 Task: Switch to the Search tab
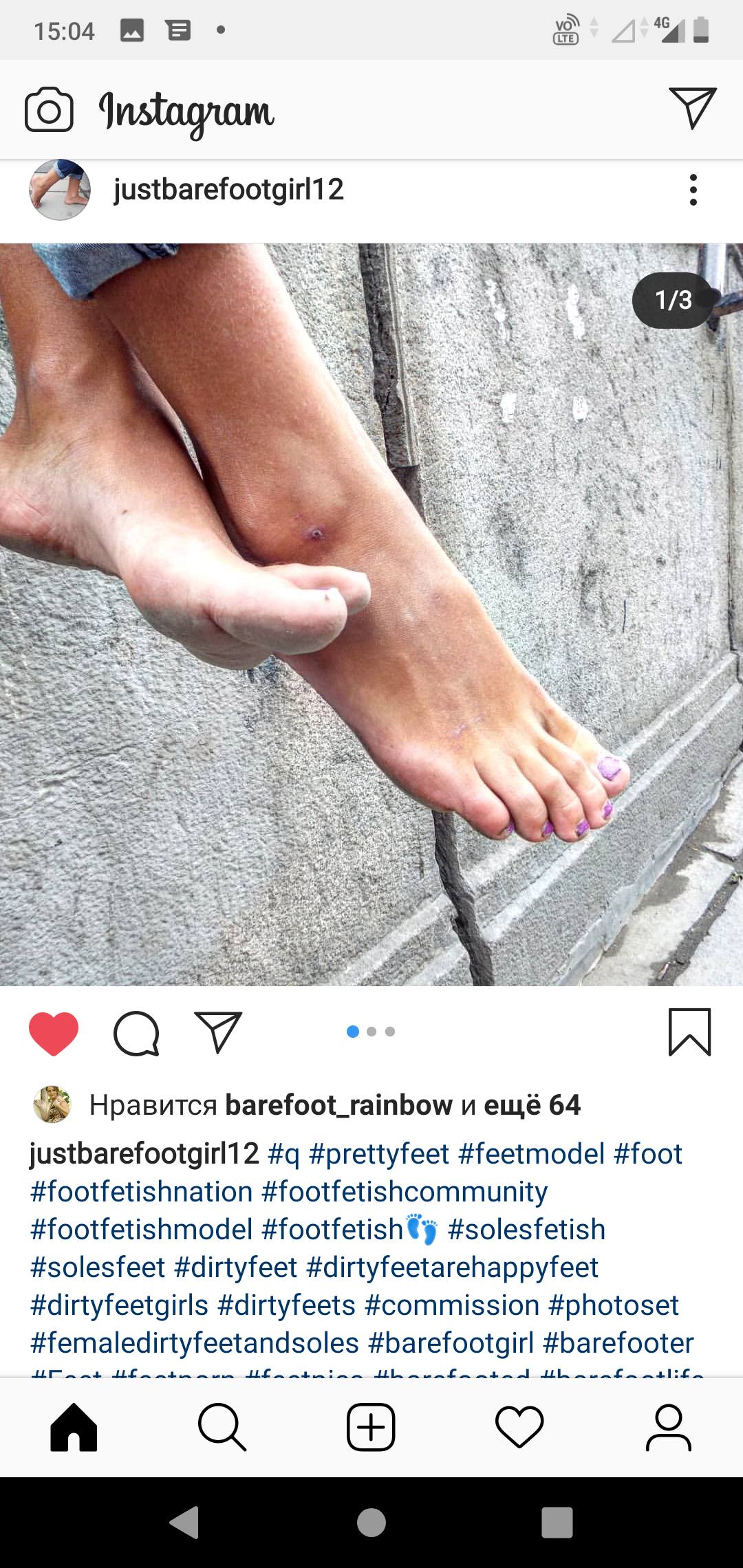pos(222,1428)
